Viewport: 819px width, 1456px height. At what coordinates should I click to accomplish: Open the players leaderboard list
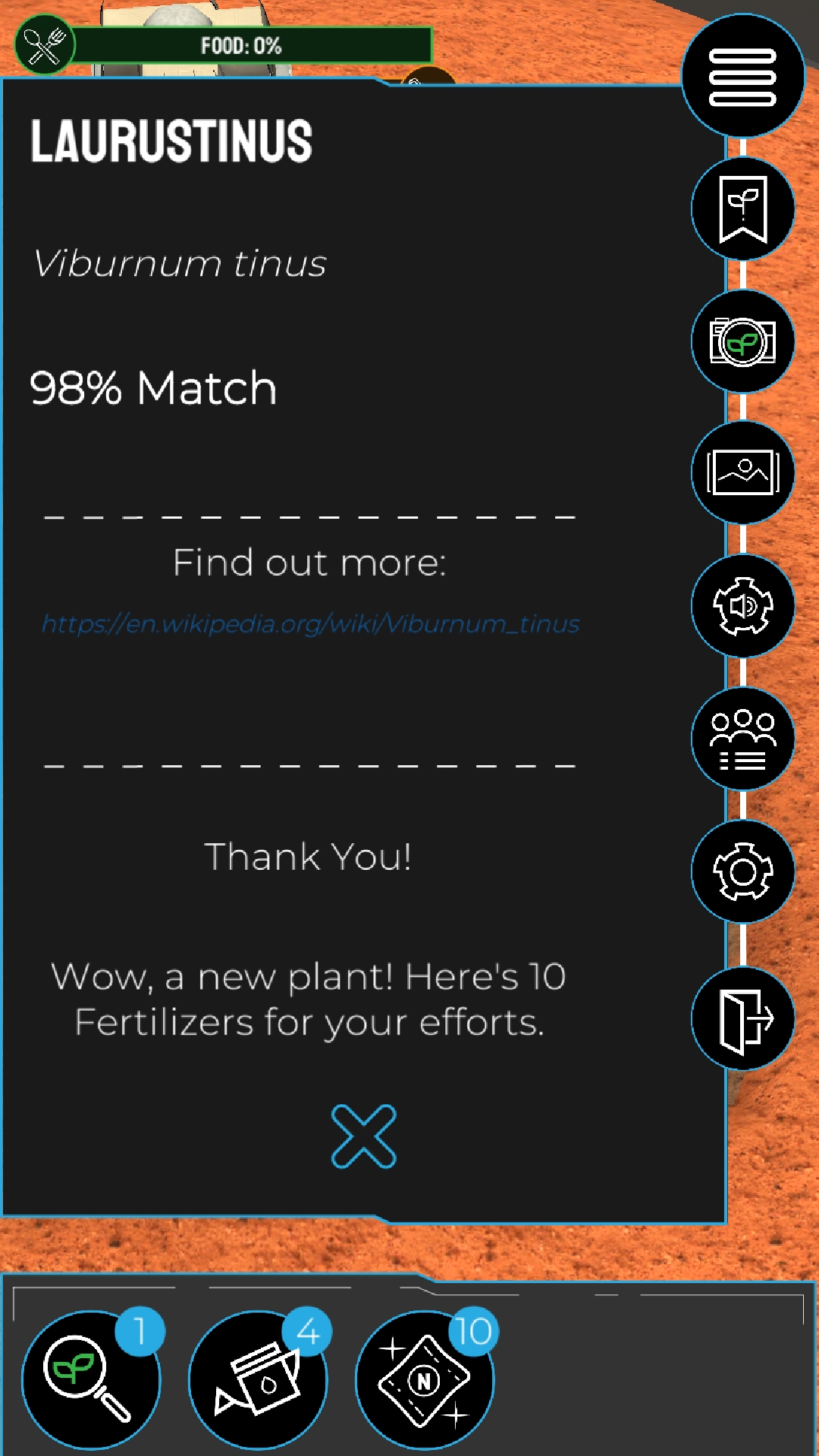(742, 739)
